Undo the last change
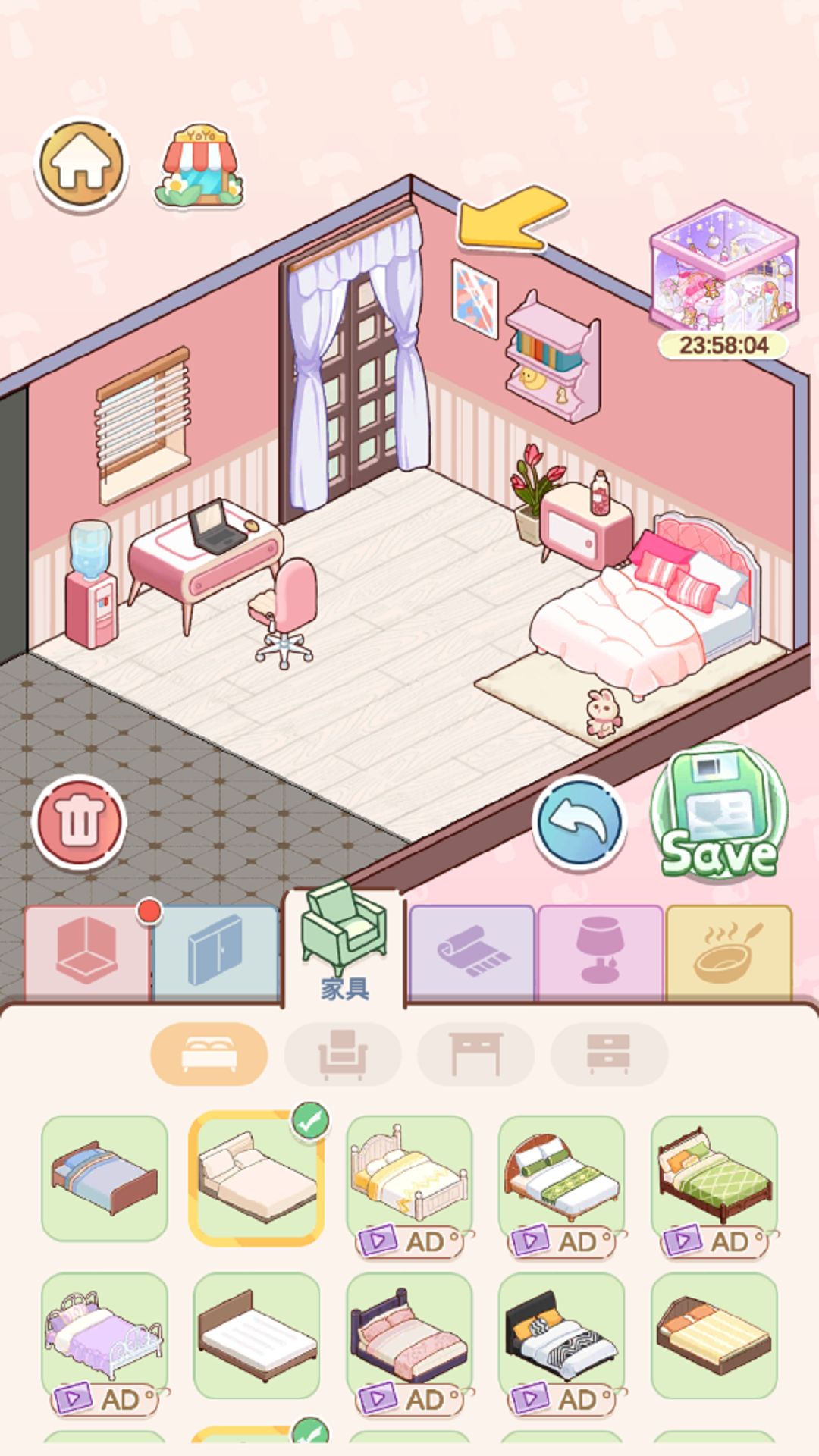Viewport: 819px width, 1456px height. click(x=579, y=821)
